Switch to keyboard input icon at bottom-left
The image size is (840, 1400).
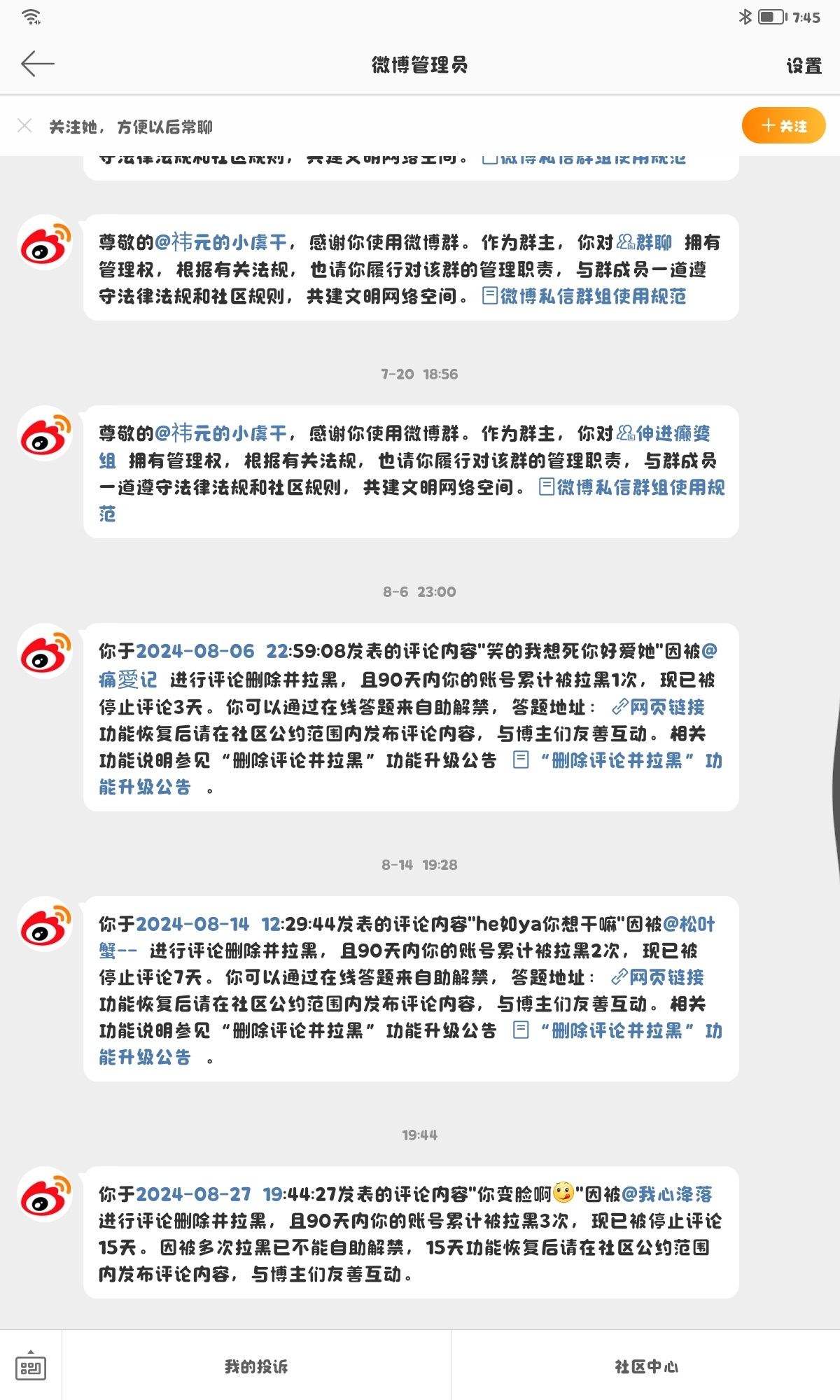pyautogui.click(x=31, y=1365)
